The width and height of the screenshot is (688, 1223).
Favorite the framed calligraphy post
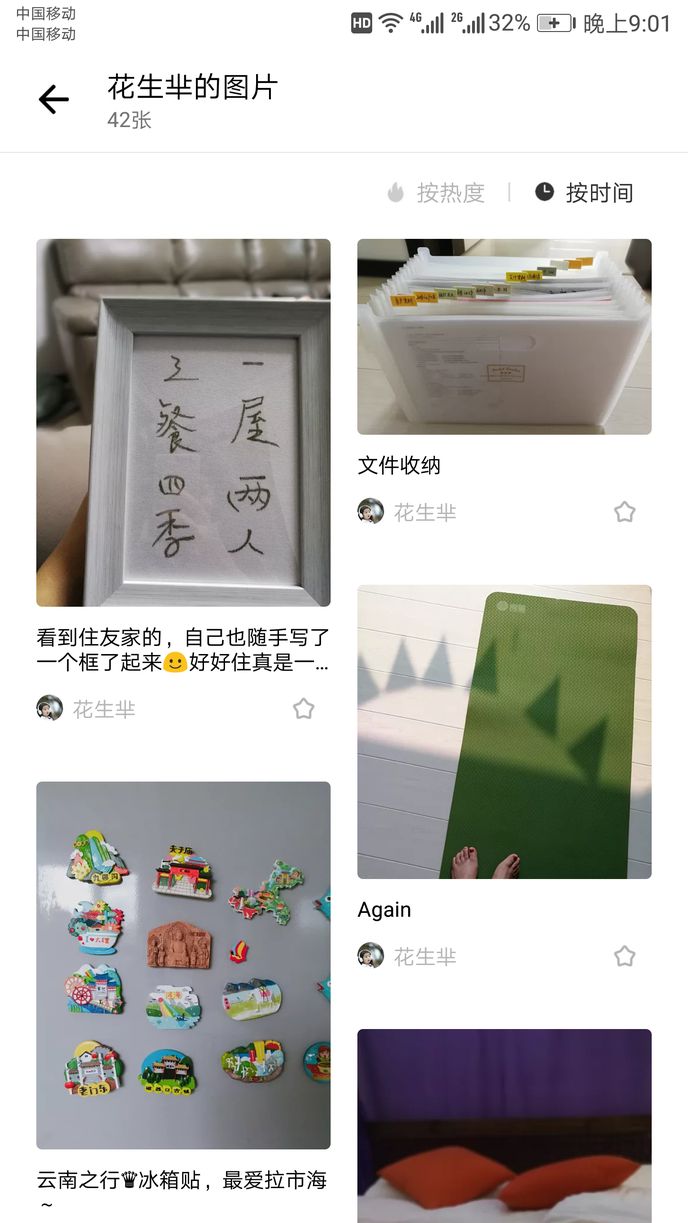coord(303,709)
